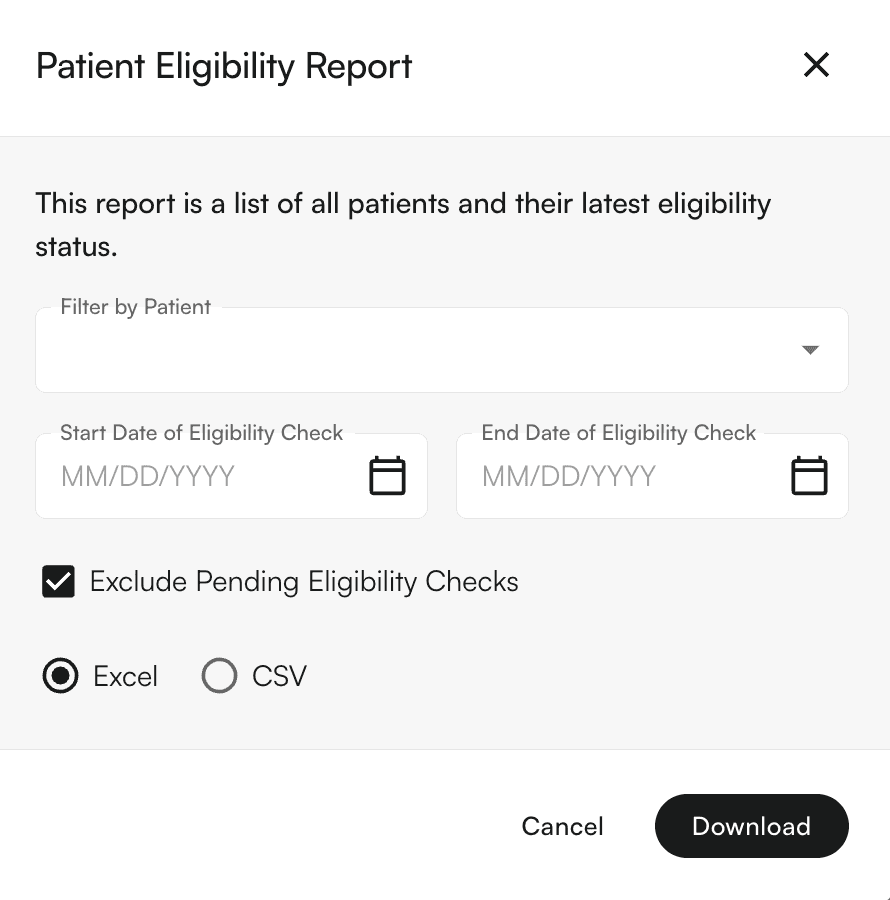Select the Excel format option
This screenshot has height=900, width=890.
(61, 677)
